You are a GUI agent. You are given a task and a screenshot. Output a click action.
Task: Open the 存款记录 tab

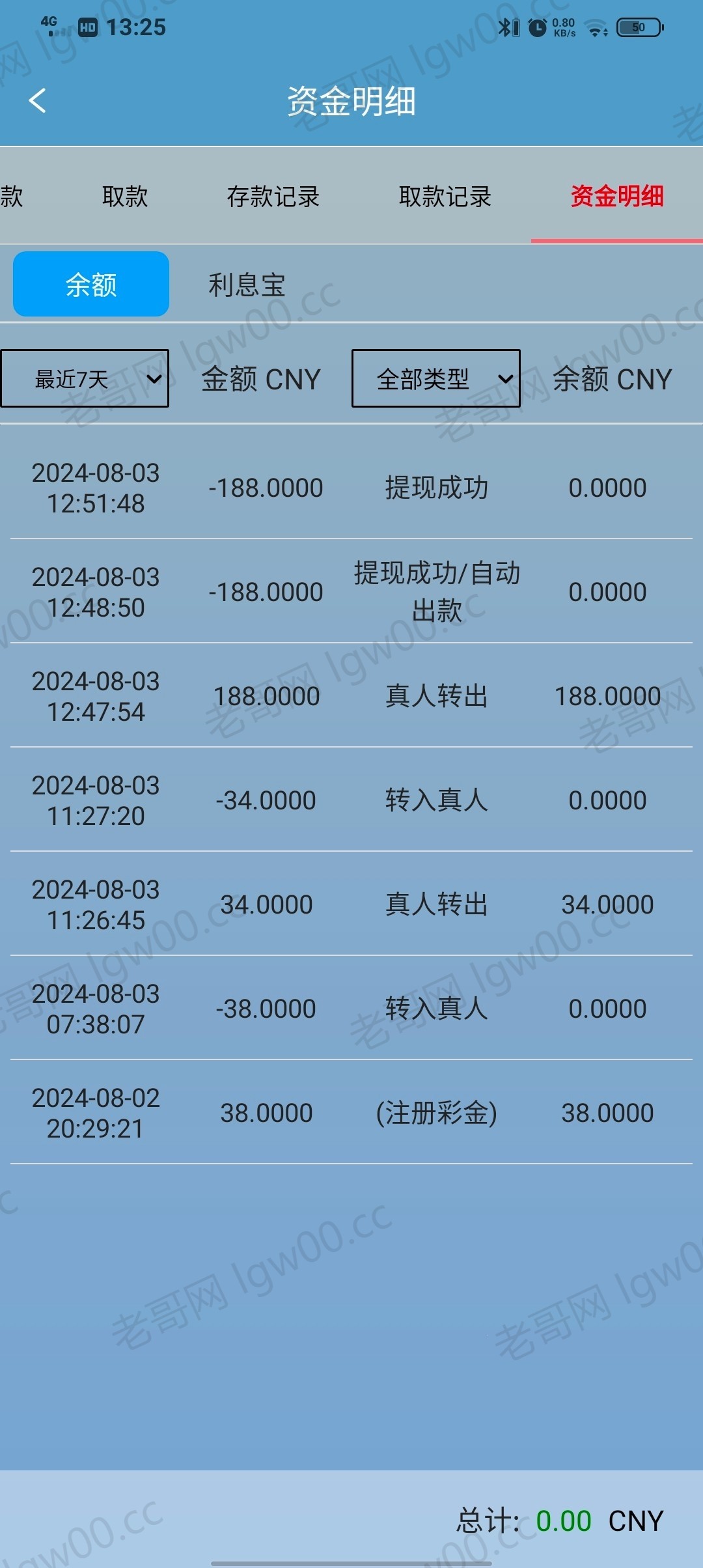[273, 196]
